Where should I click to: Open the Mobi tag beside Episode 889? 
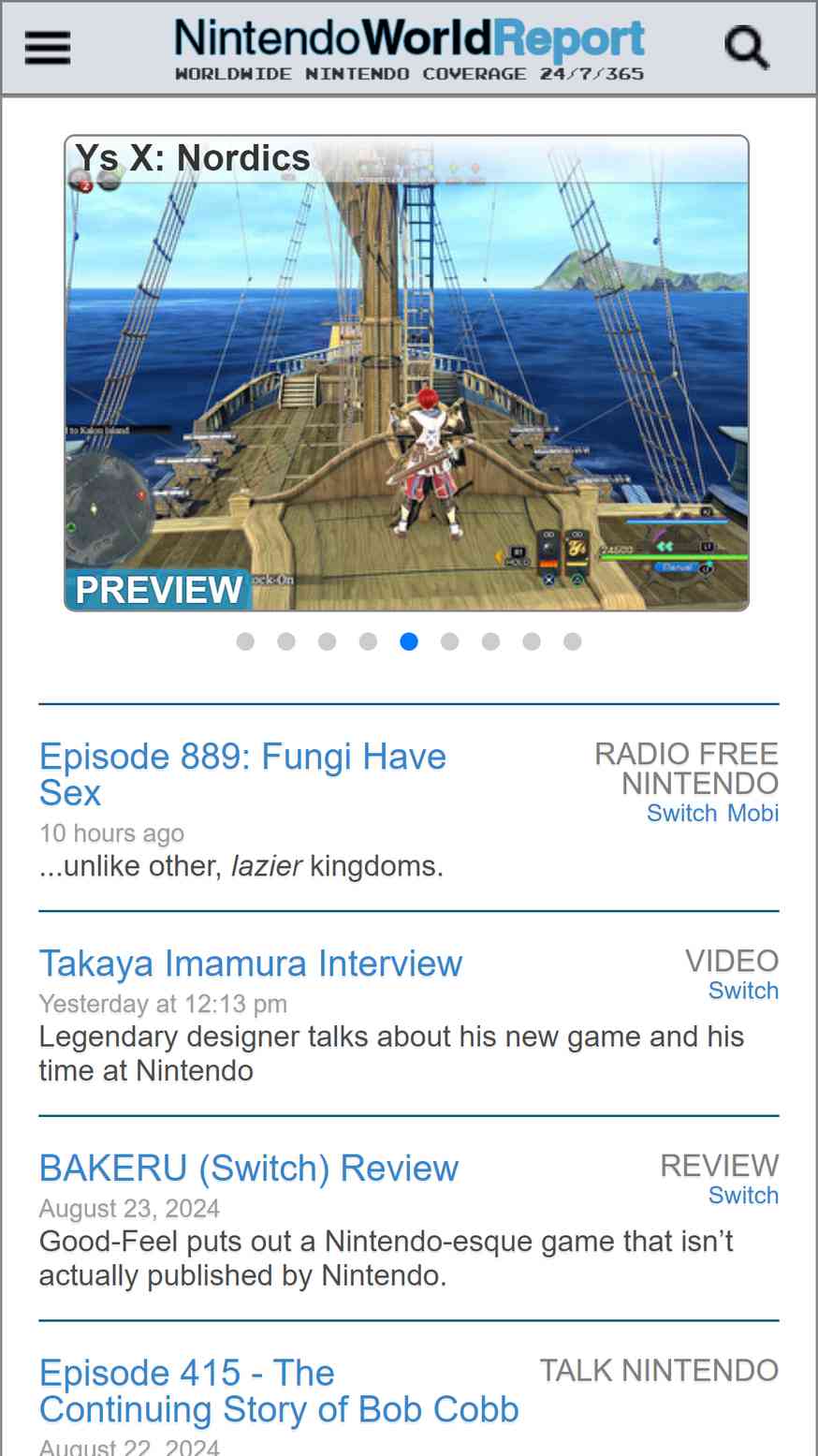tap(753, 813)
